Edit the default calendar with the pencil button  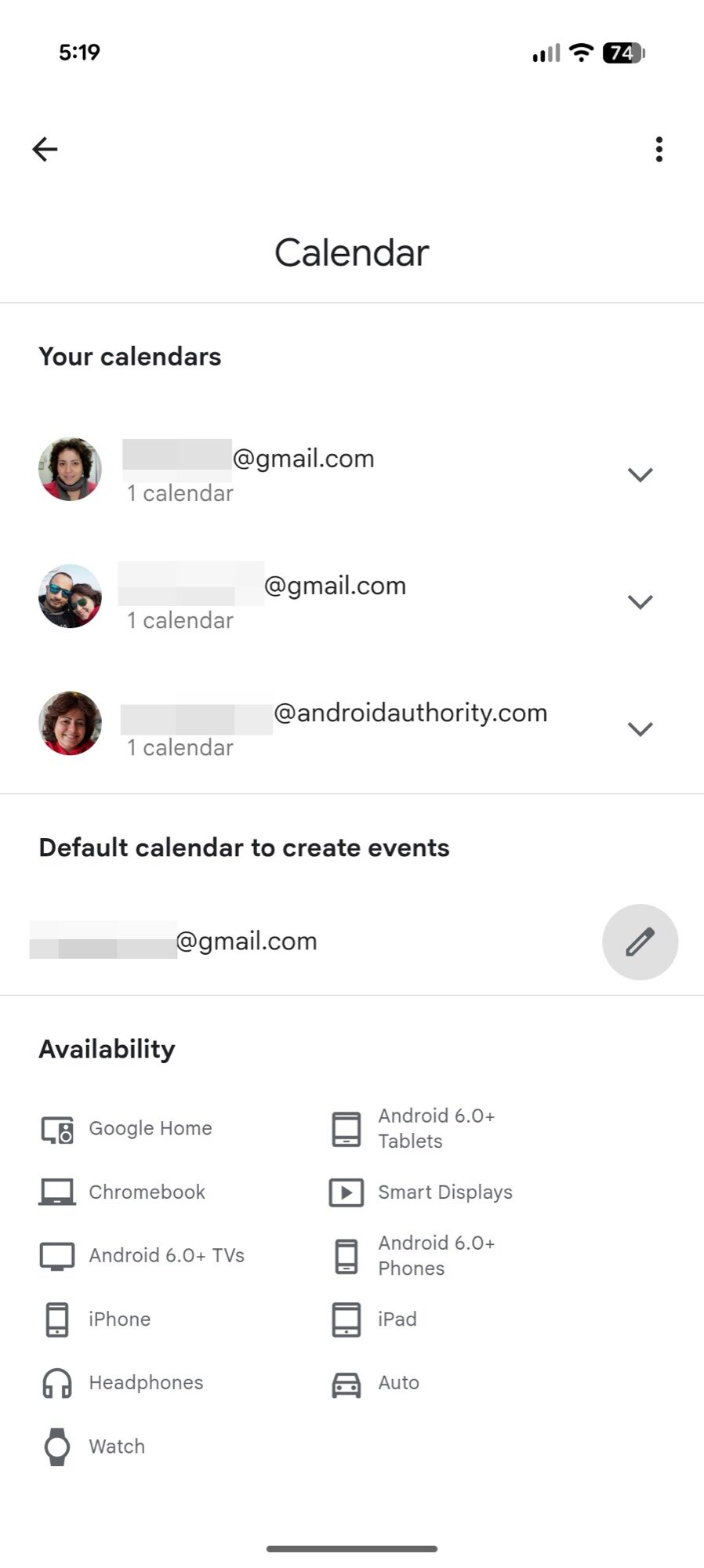(640, 942)
